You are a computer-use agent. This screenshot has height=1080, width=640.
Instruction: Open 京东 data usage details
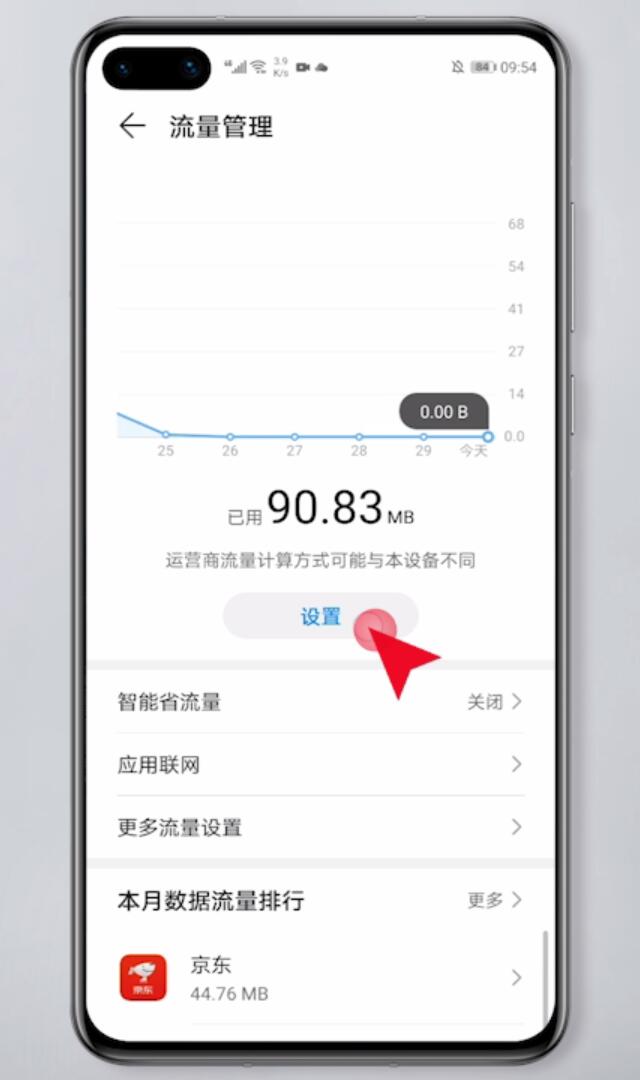pos(320,978)
